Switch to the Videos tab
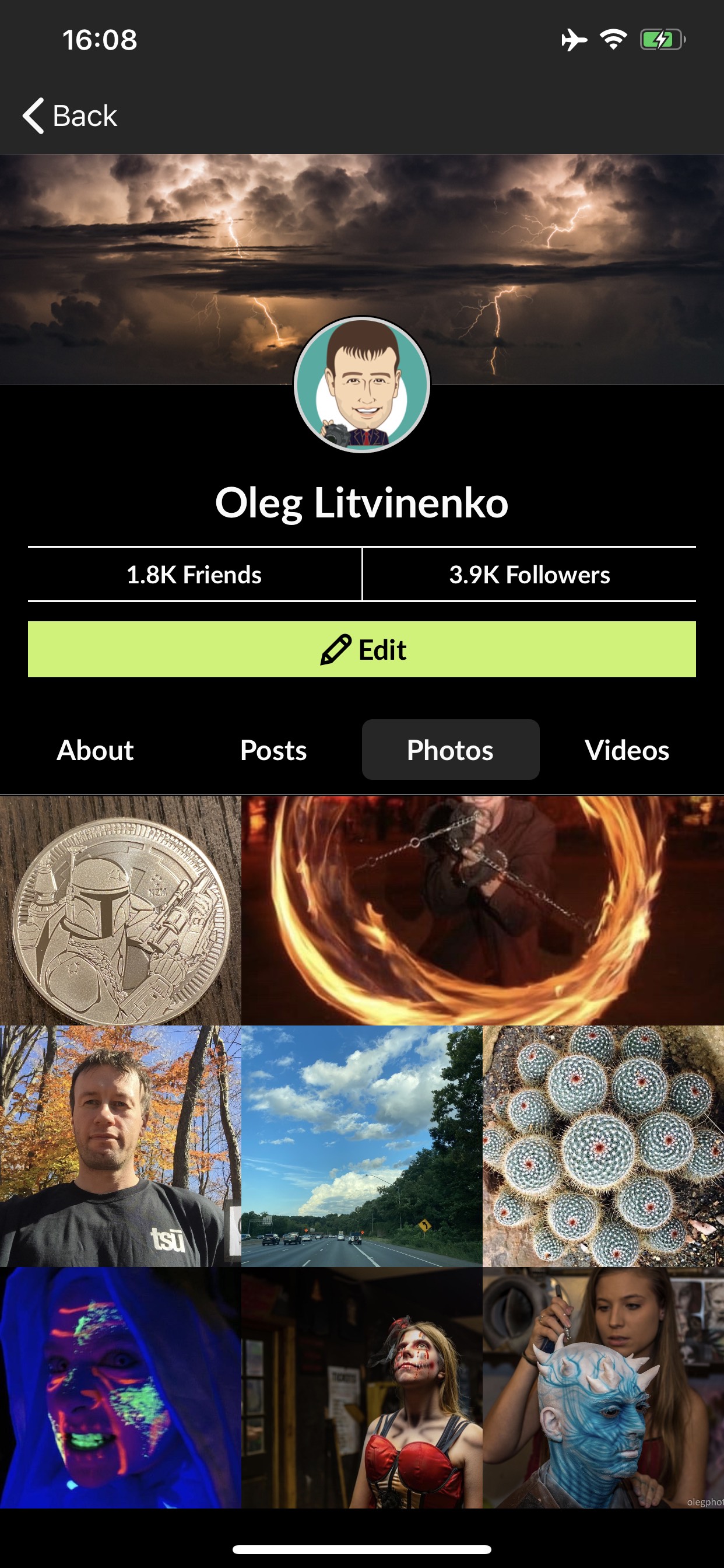The height and width of the screenshot is (1568, 724). tap(627, 750)
